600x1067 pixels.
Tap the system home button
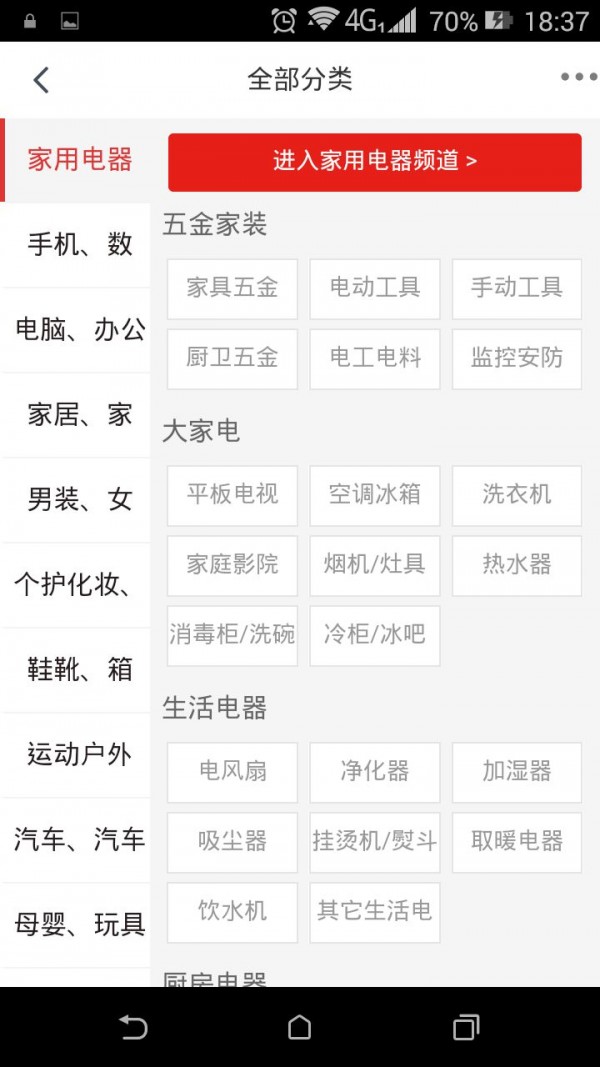click(299, 1027)
